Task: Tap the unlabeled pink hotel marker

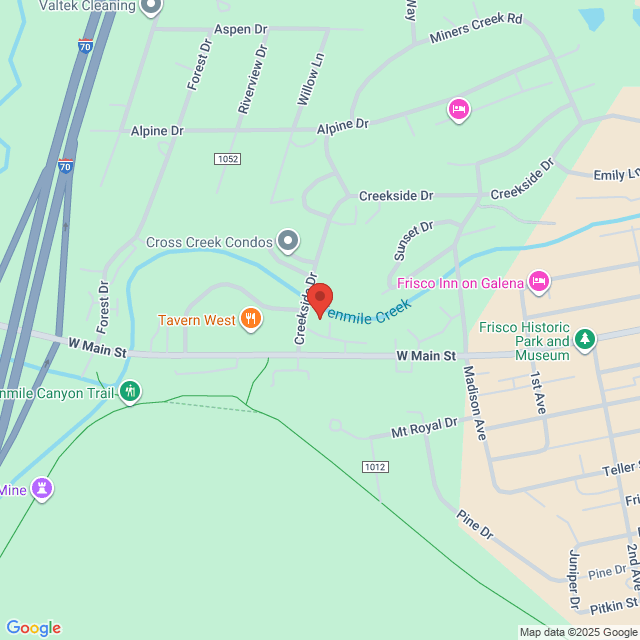Action: [x=458, y=109]
